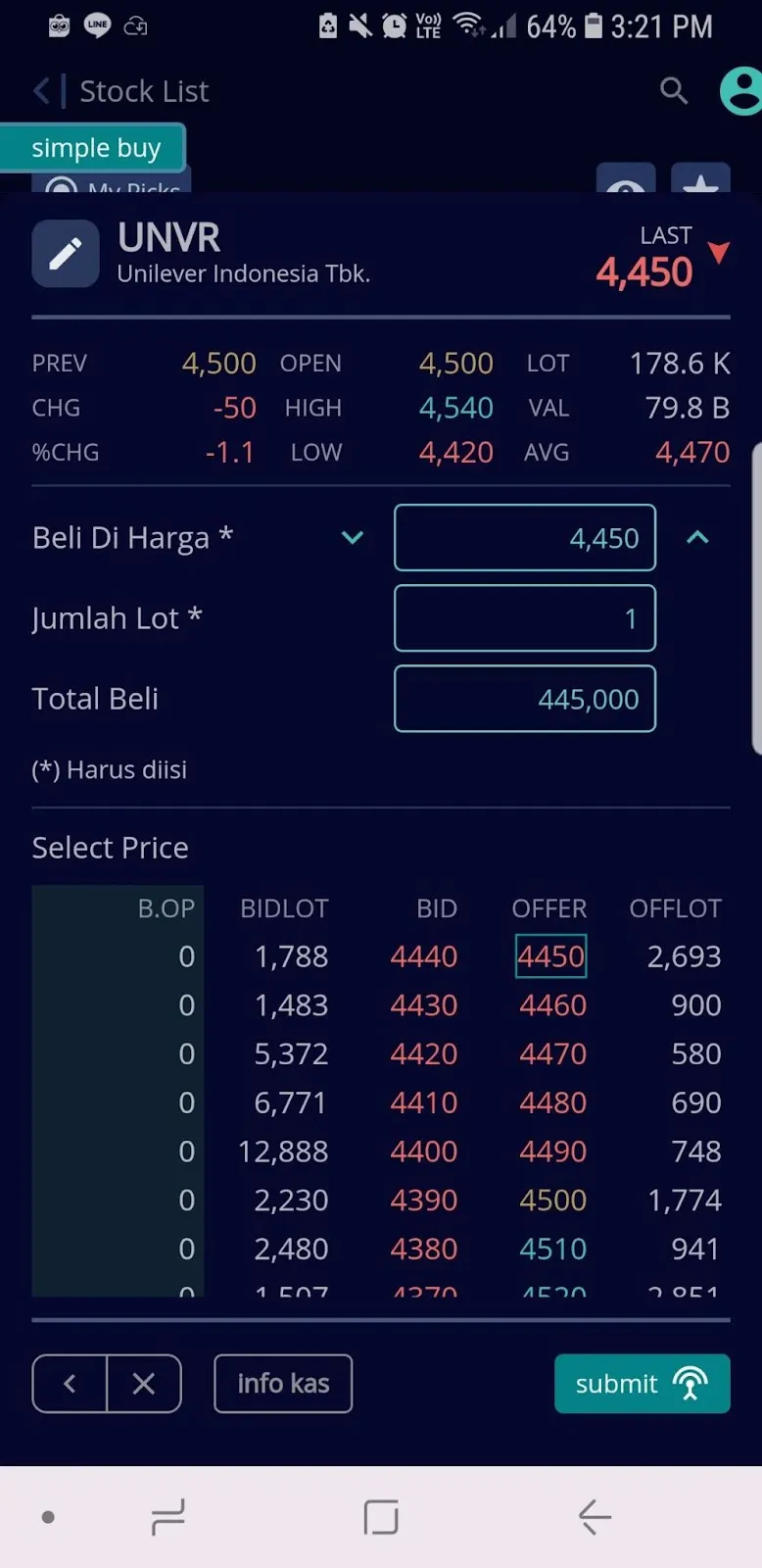Image resolution: width=762 pixels, height=1568 pixels.
Task: Open recent apps from navigation bar
Action: click(168, 1517)
